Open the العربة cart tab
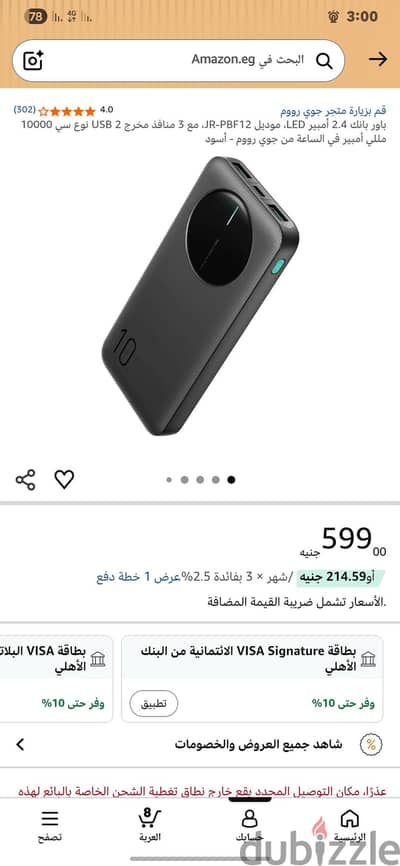This screenshot has height=866, width=400. click(x=150, y=826)
